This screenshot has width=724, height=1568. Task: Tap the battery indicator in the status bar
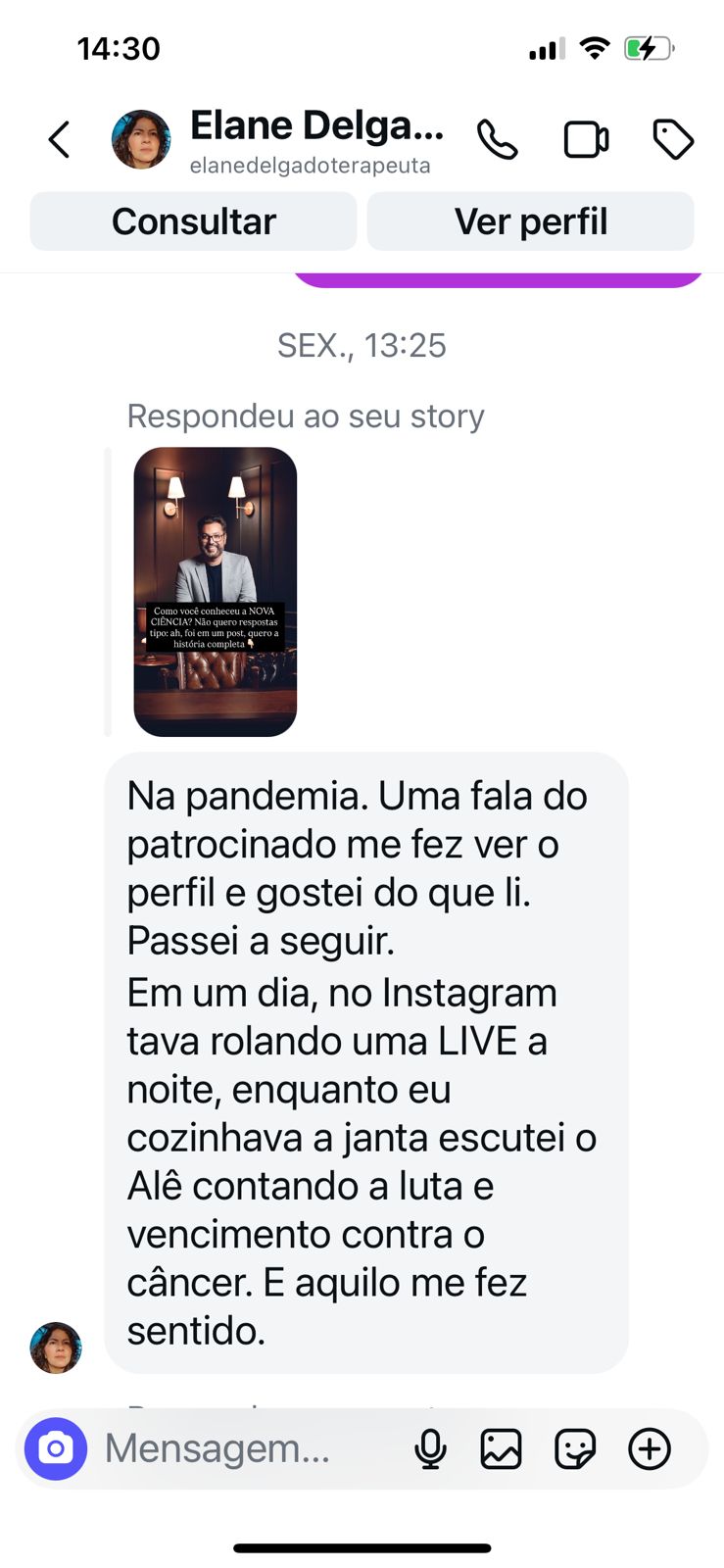tap(650, 46)
